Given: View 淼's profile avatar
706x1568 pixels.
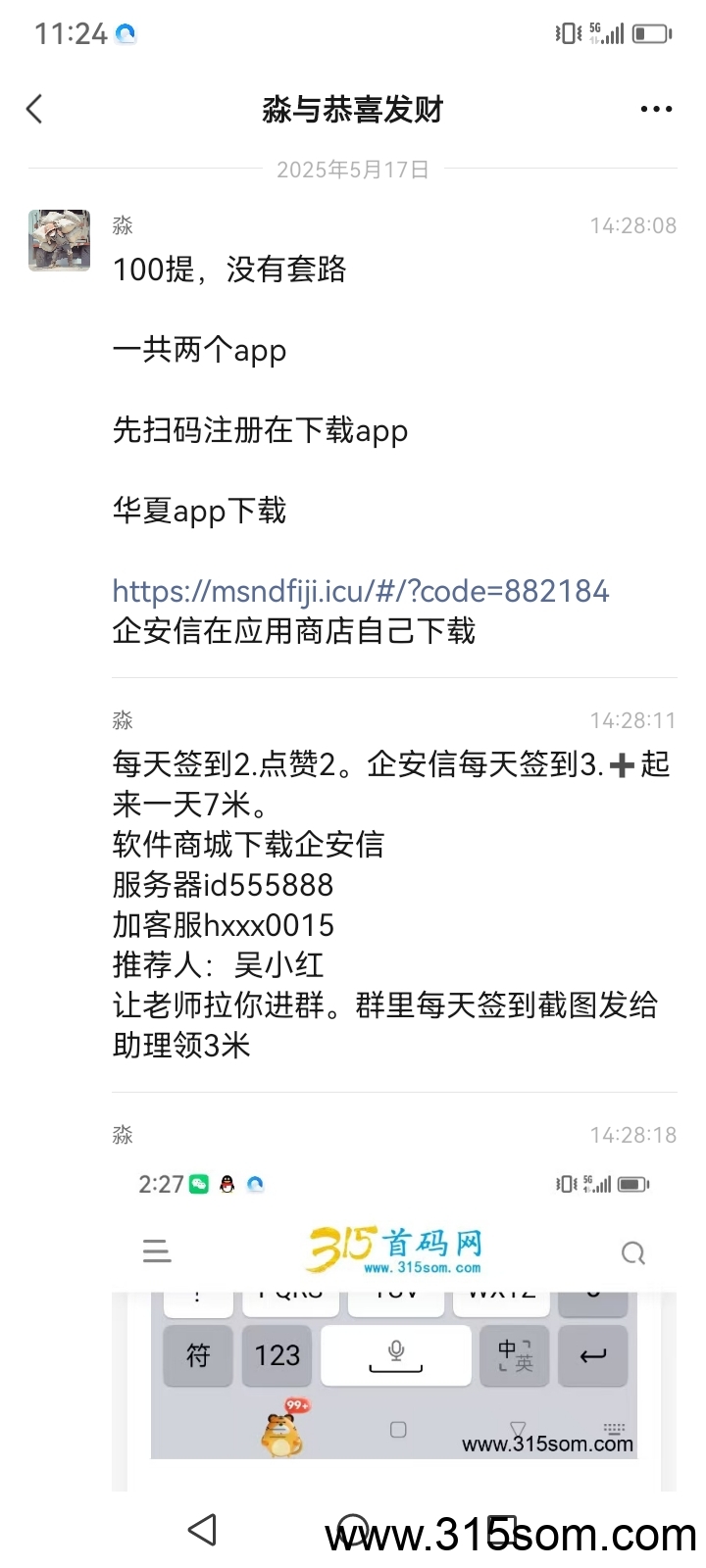Looking at the screenshot, I should click(59, 240).
